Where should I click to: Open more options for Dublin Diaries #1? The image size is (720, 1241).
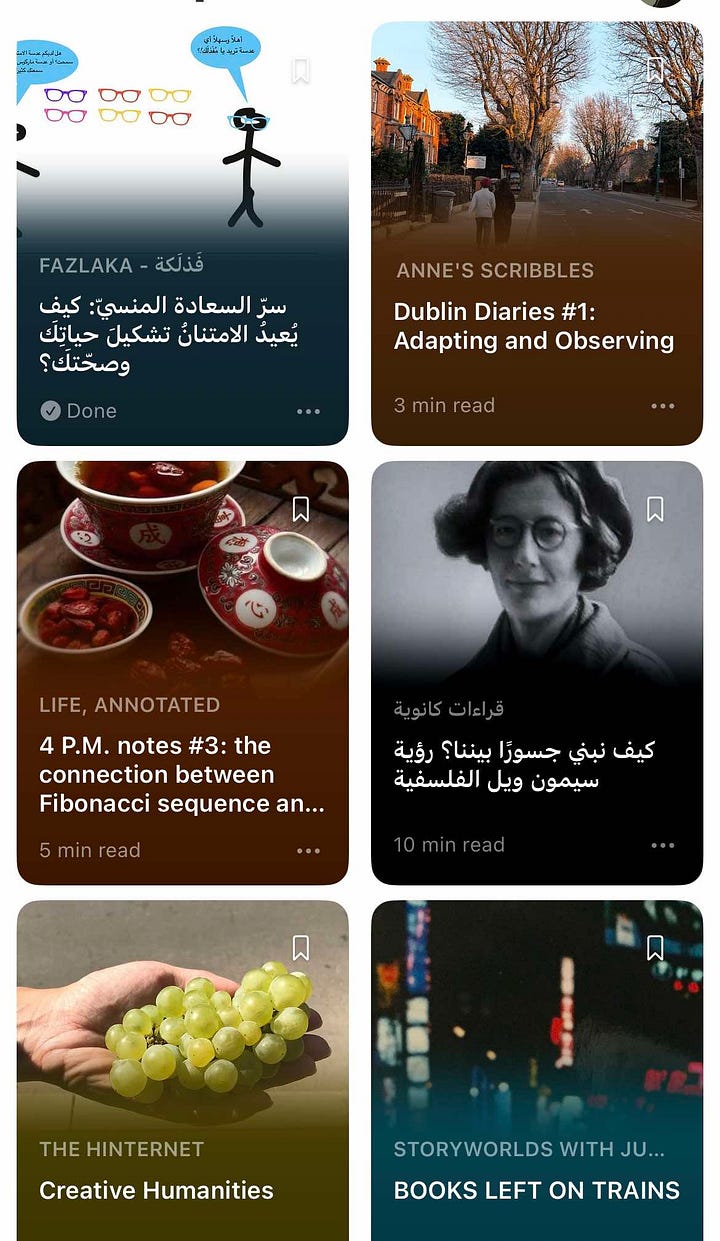(663, 406)
